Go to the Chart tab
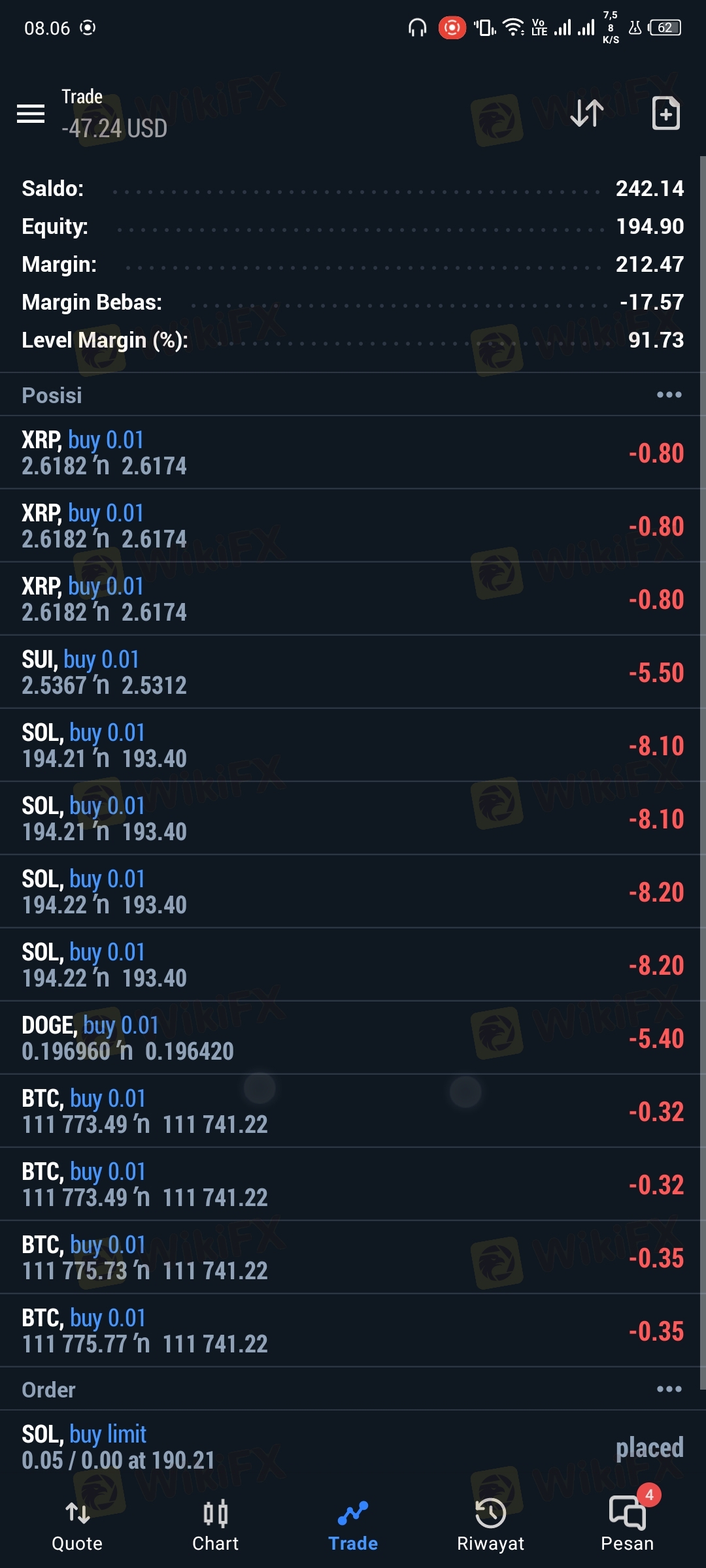 tap(215, 1526)
